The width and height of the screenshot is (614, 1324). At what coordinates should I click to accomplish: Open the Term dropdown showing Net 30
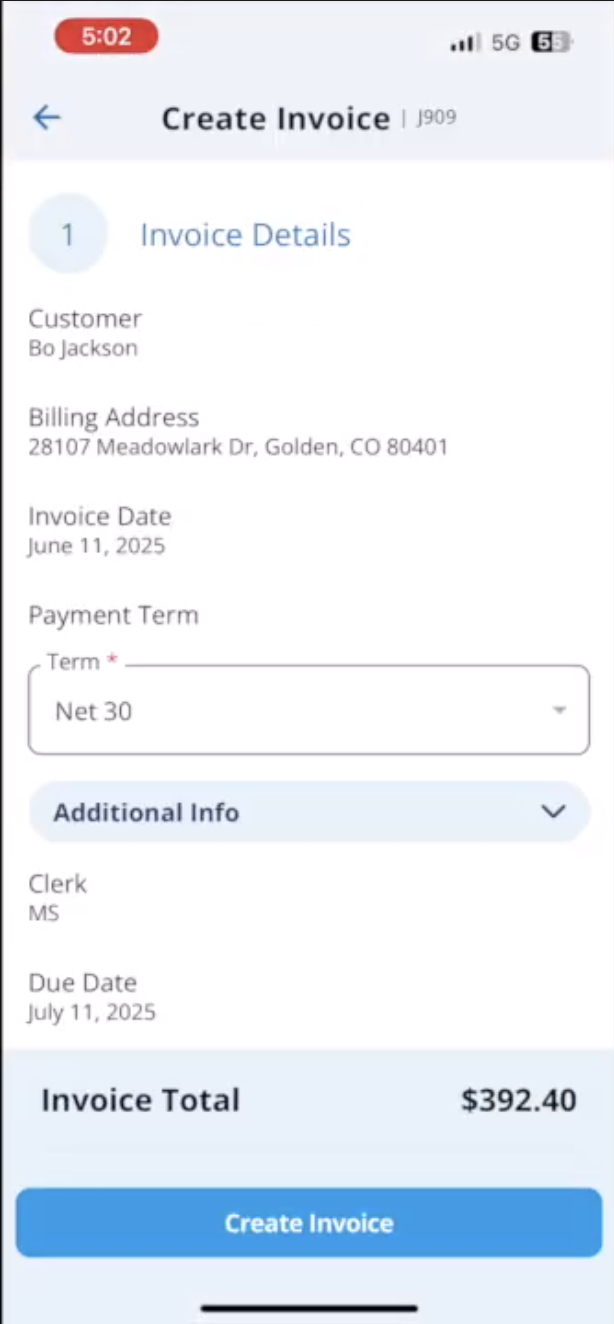tap(309, 710)
